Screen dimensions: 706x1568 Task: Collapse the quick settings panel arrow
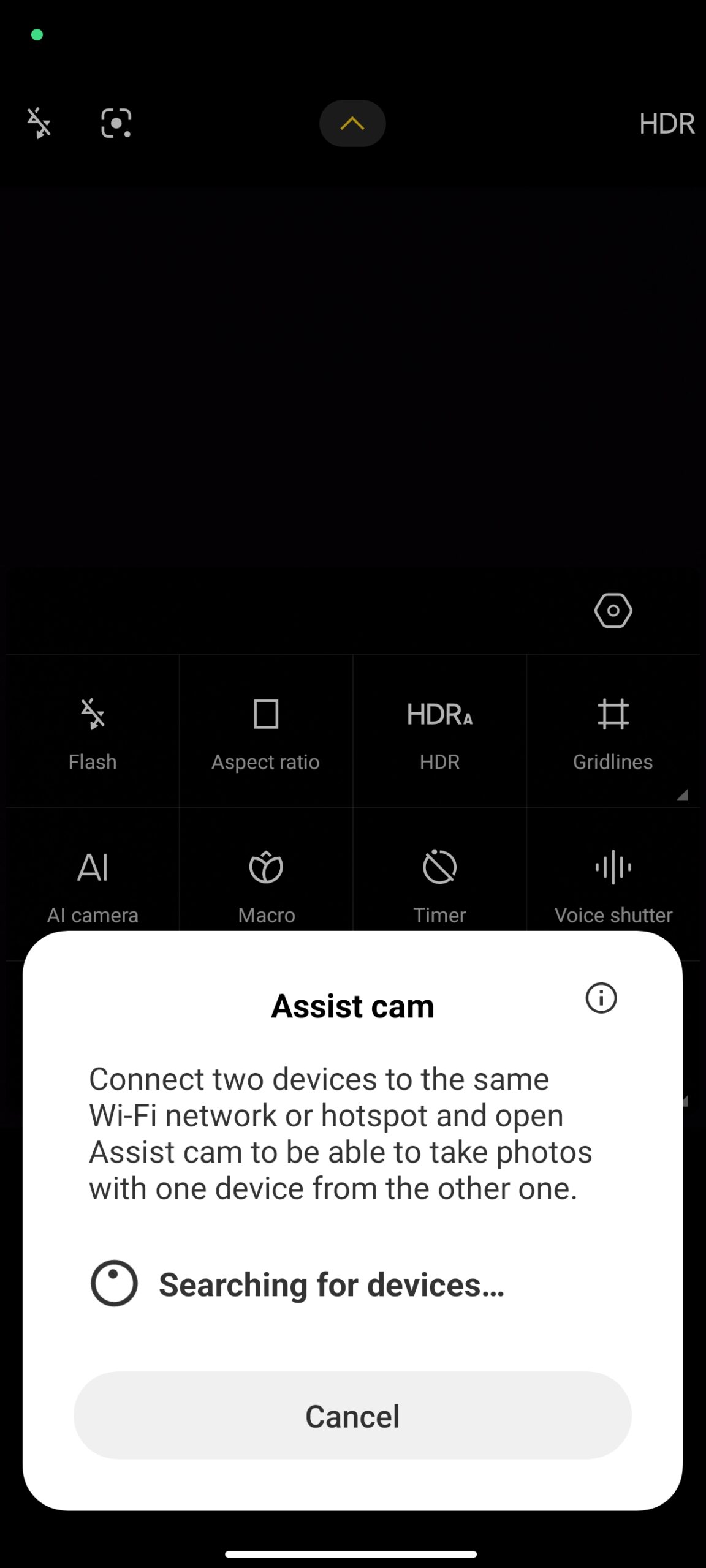(352, 123)
